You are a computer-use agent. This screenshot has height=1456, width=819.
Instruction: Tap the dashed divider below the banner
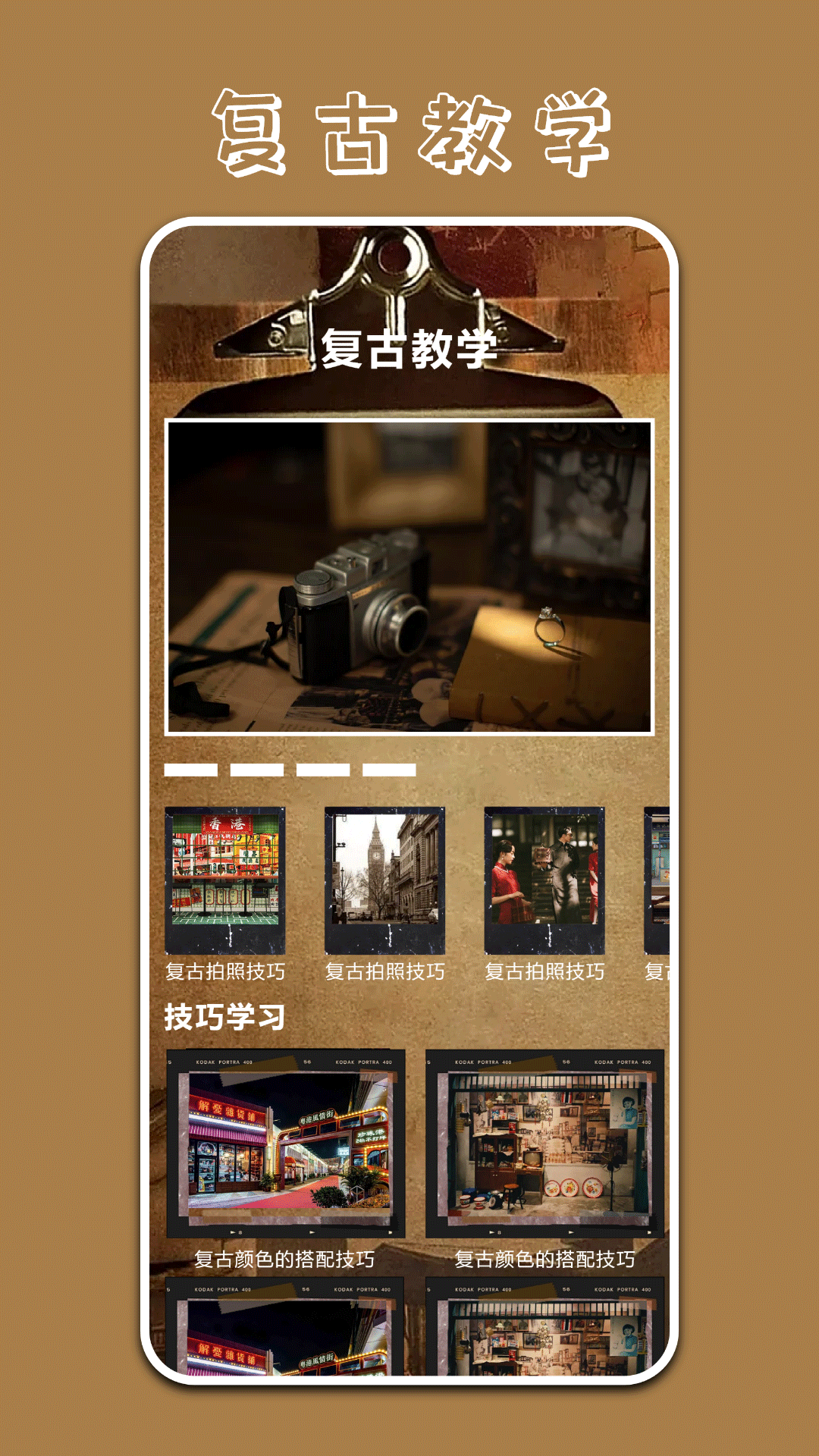(288, 768)
